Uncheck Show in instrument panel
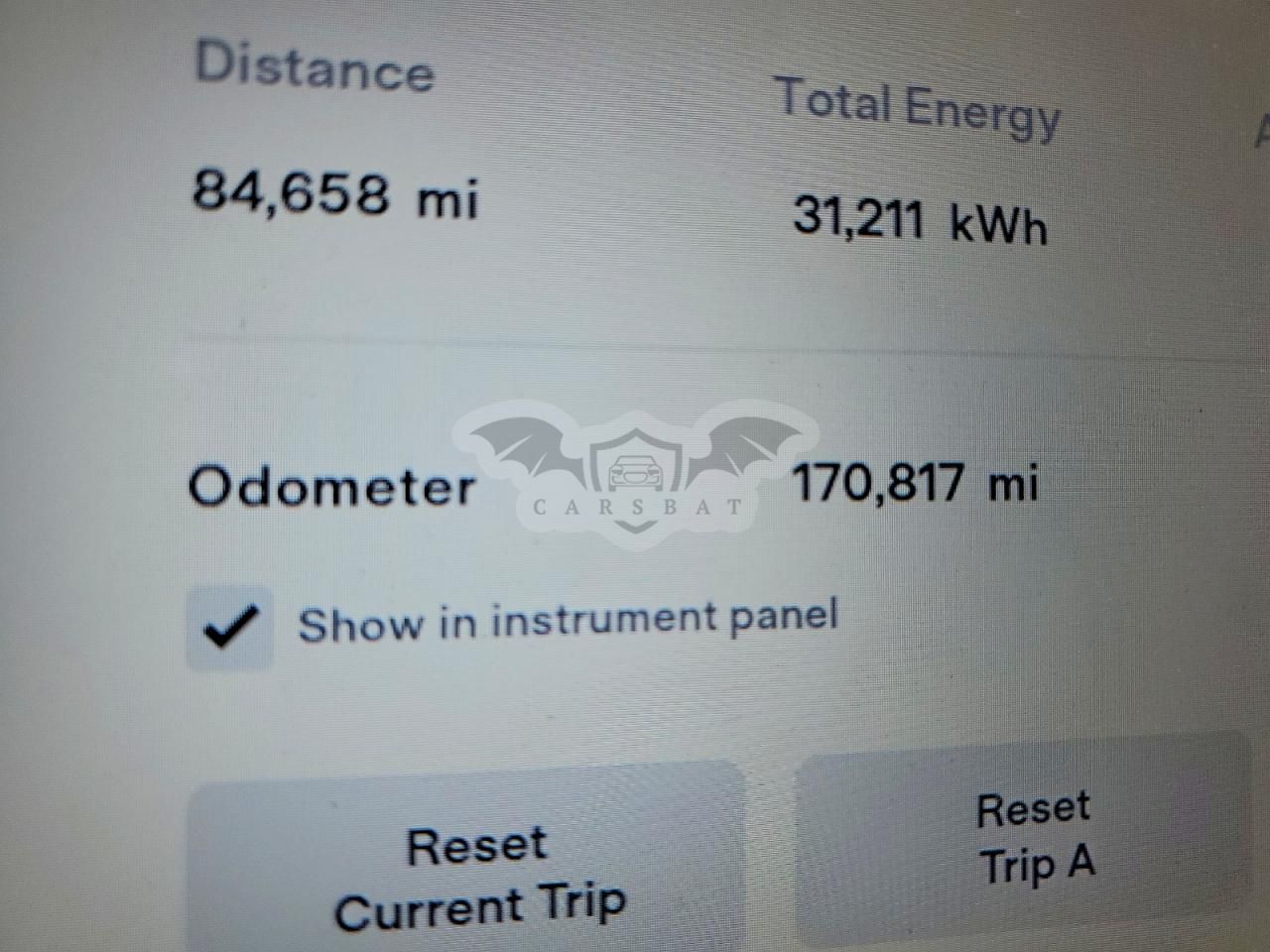Image resolution: width=1270 pixels, height=952 pixels. coord(229,628)
